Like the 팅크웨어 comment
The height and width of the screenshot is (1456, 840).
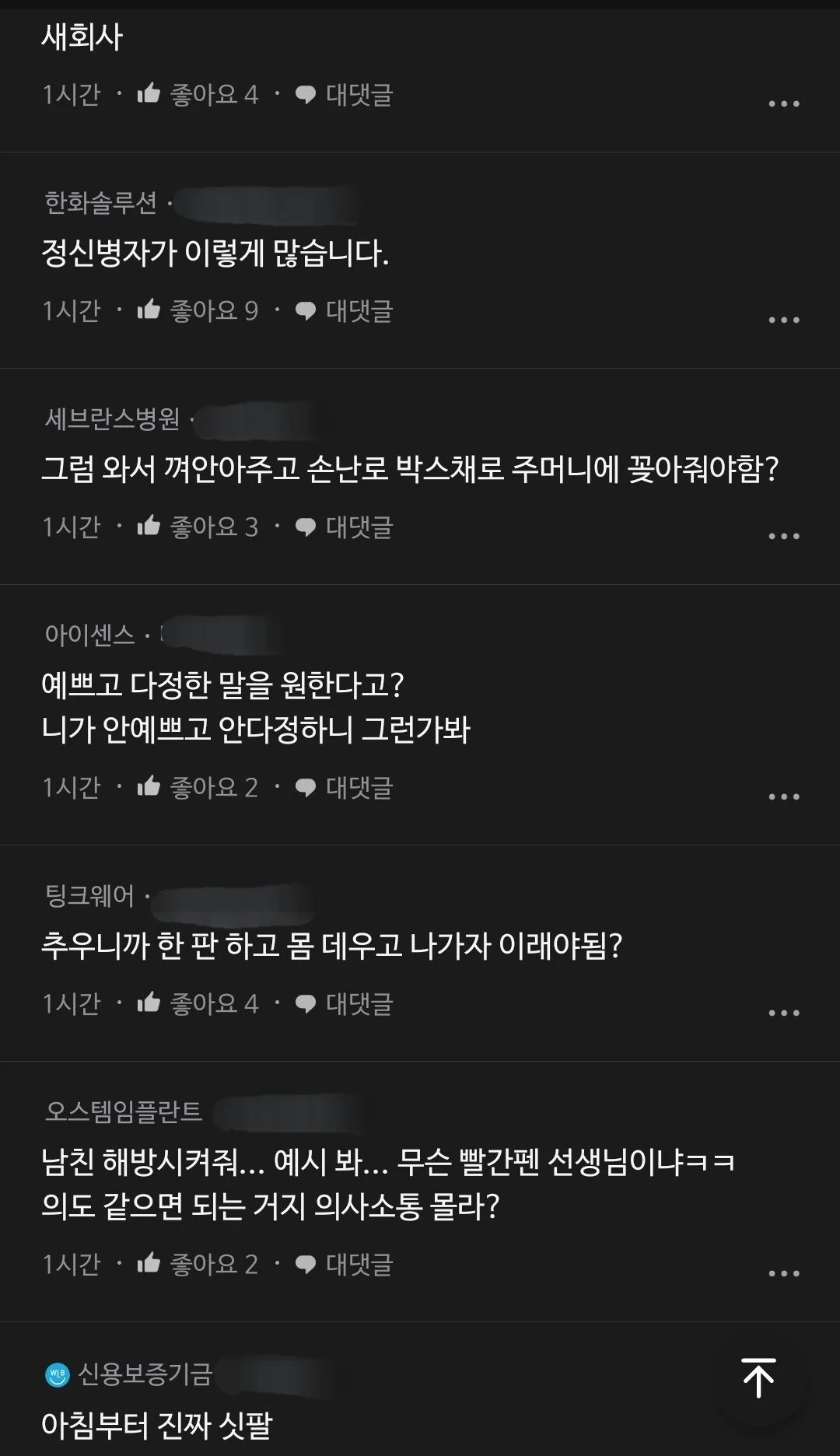pyautogui.click(x=198, y=1004)
